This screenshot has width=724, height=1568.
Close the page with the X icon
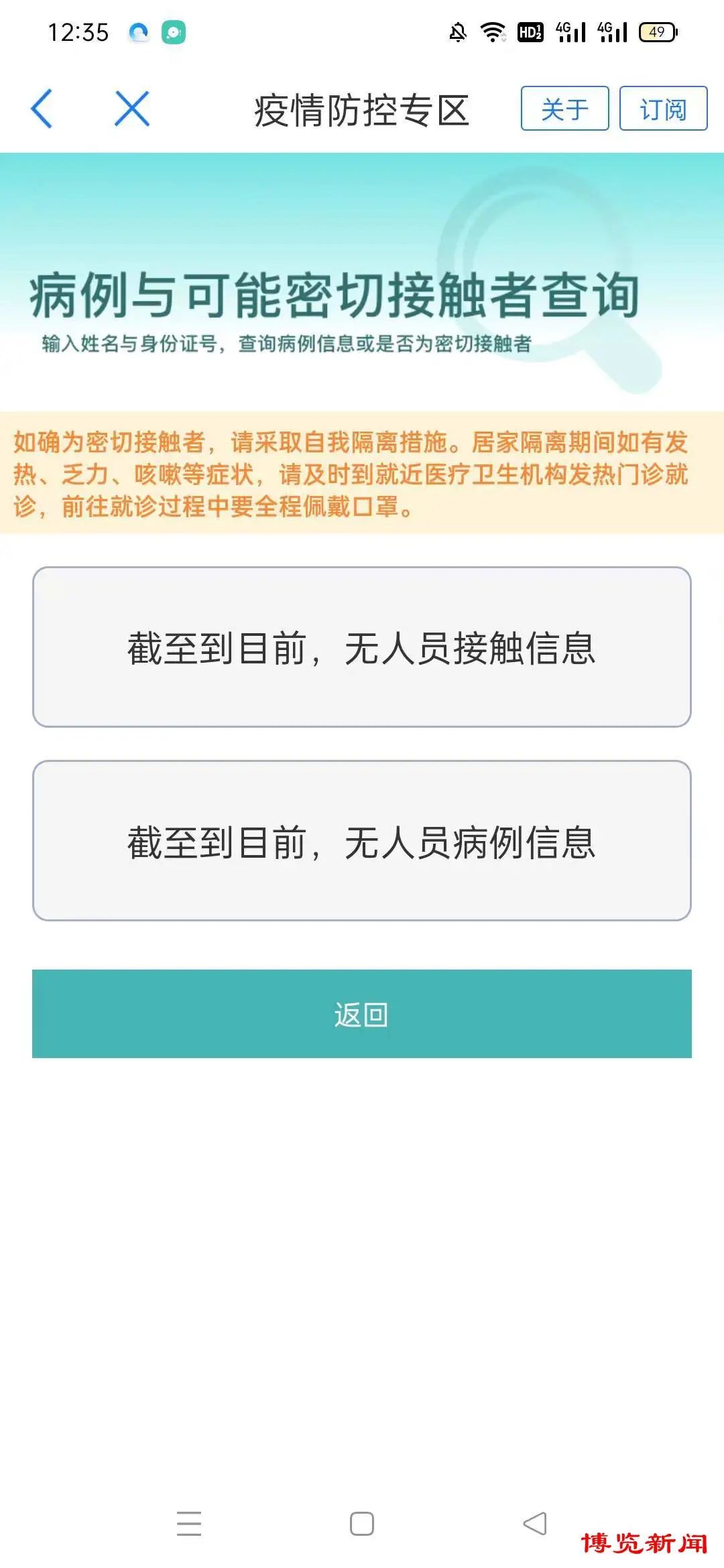coord(132,109)
